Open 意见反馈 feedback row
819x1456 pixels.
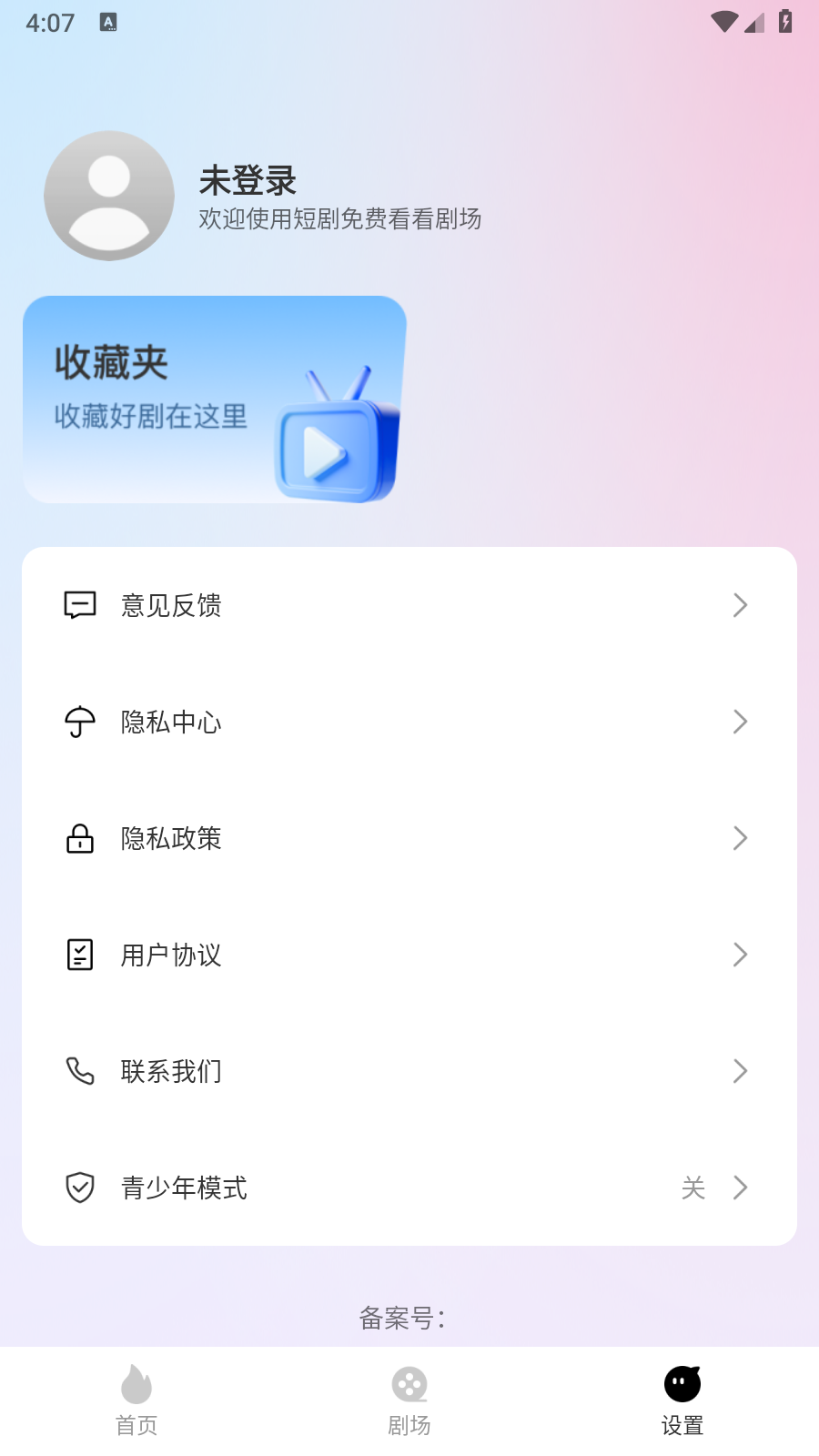409,605
